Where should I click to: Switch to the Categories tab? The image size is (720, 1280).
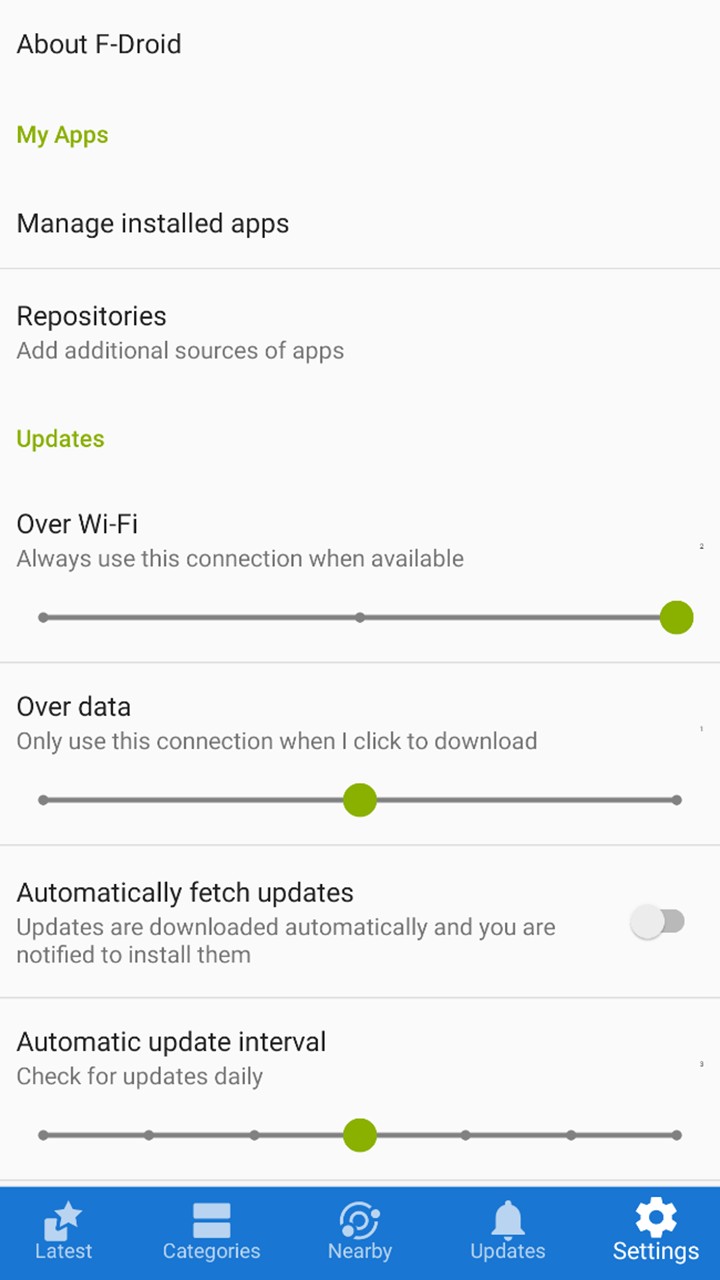pos(211,1232)
